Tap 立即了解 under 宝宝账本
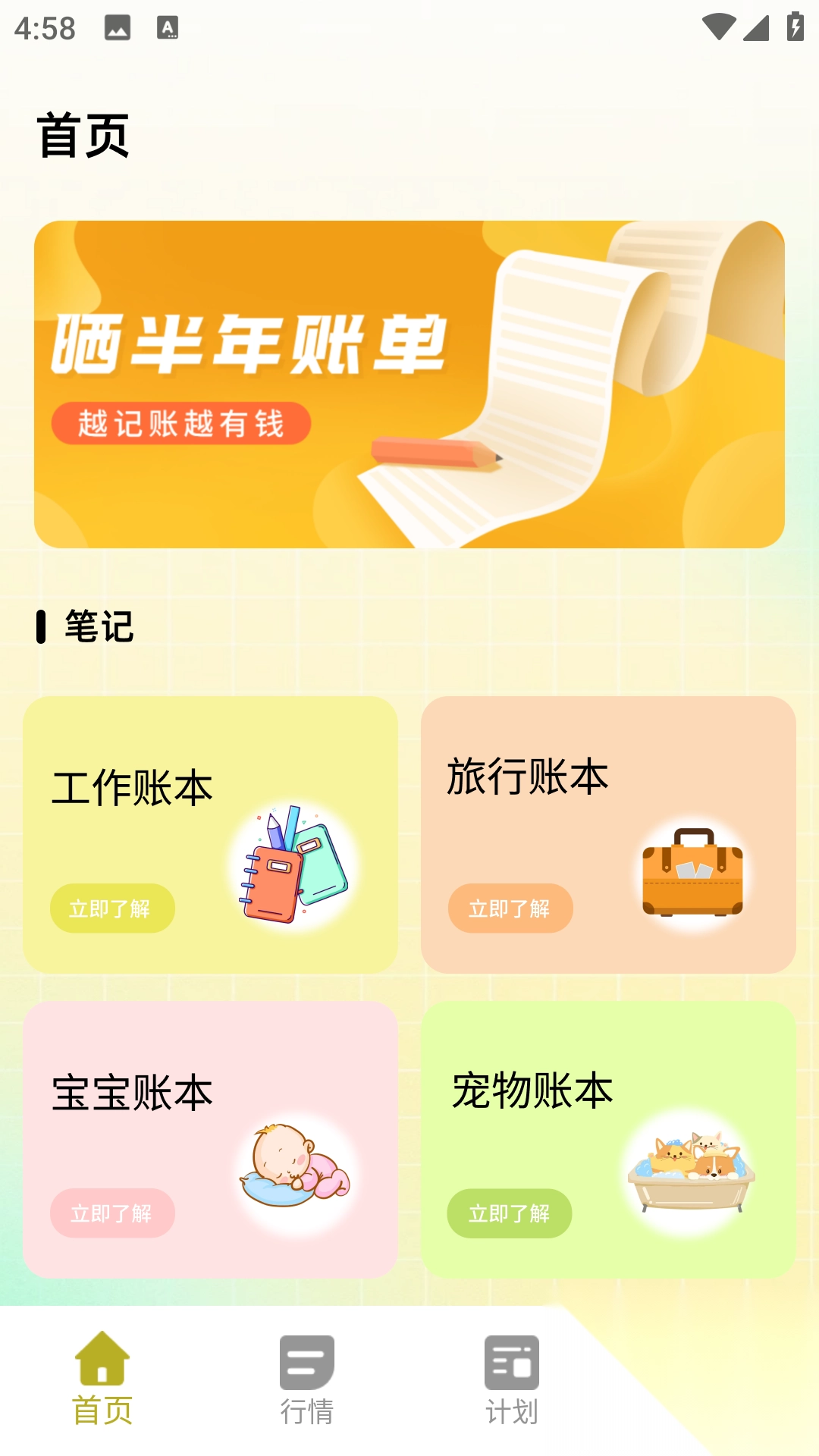This screenshot has height=1456, width=819. 112,1213
